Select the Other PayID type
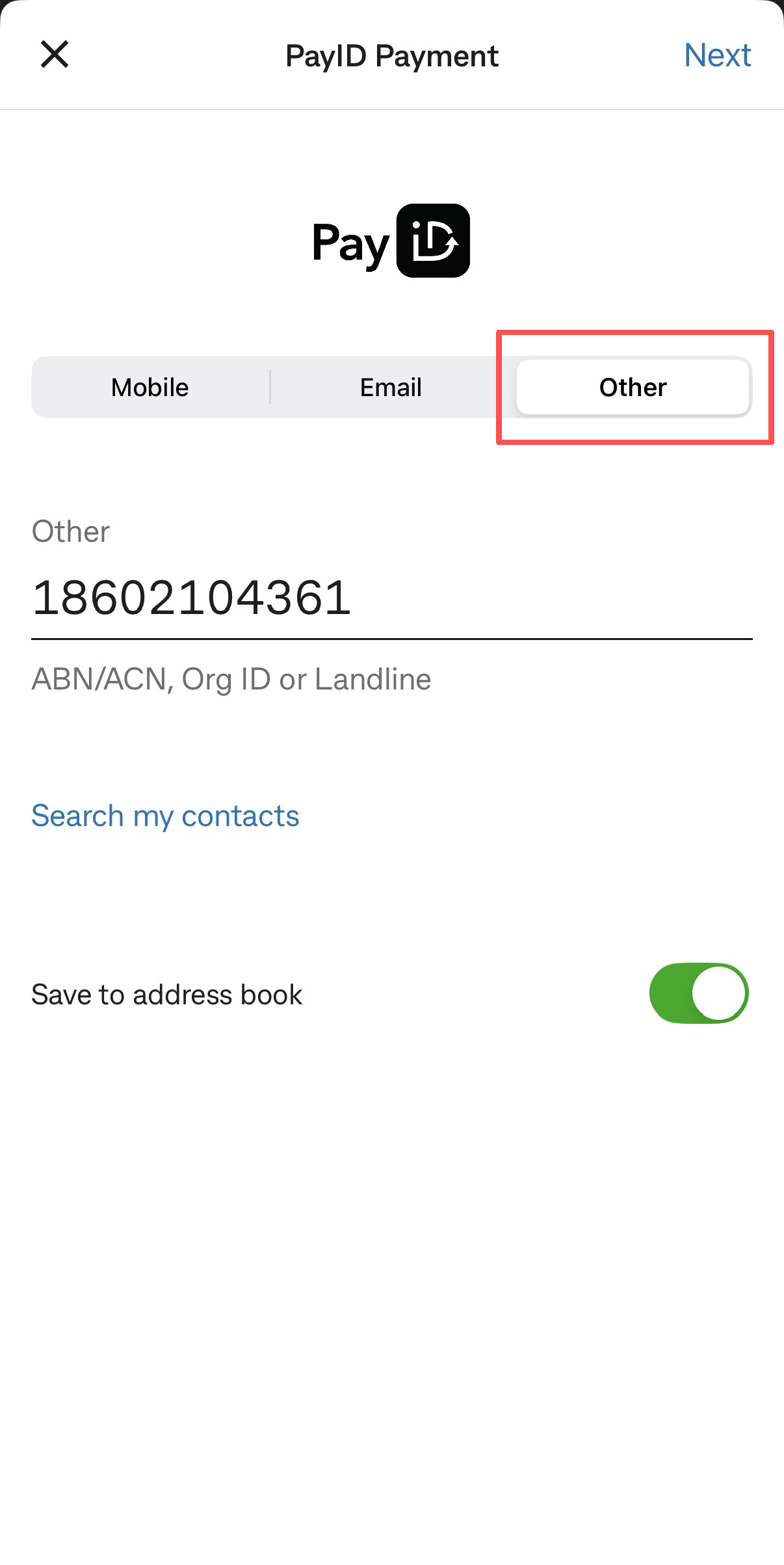 (633, 388)
